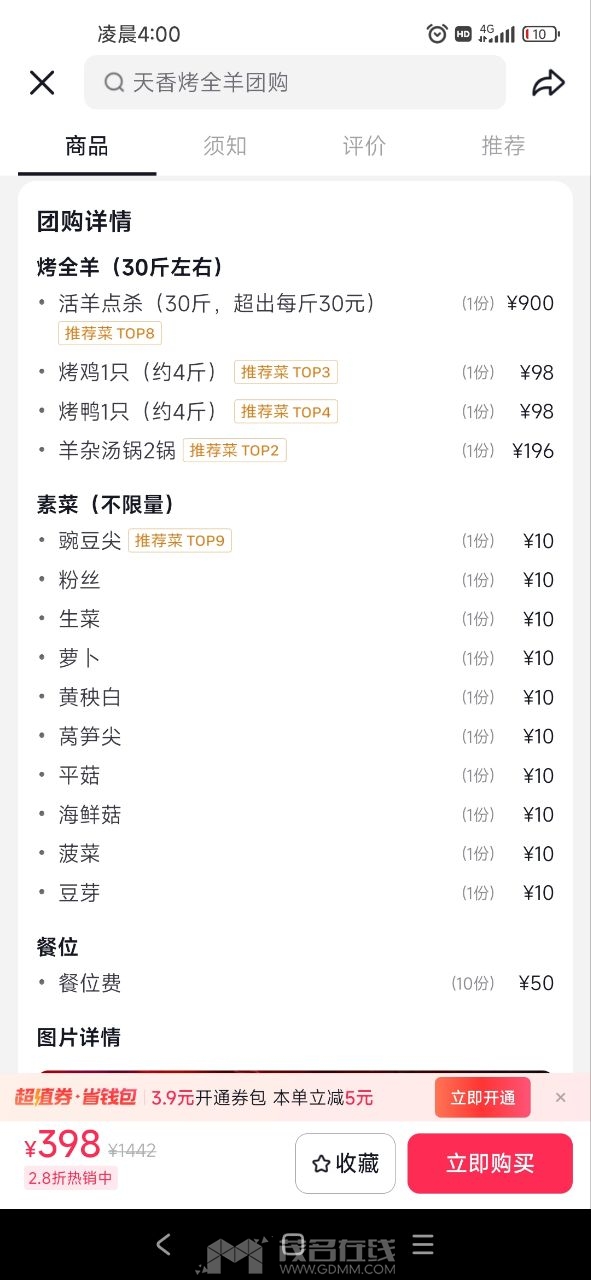Screen dimensions: 591x1280
Task: Select the 商品 tab
Action: click(87, 146)
